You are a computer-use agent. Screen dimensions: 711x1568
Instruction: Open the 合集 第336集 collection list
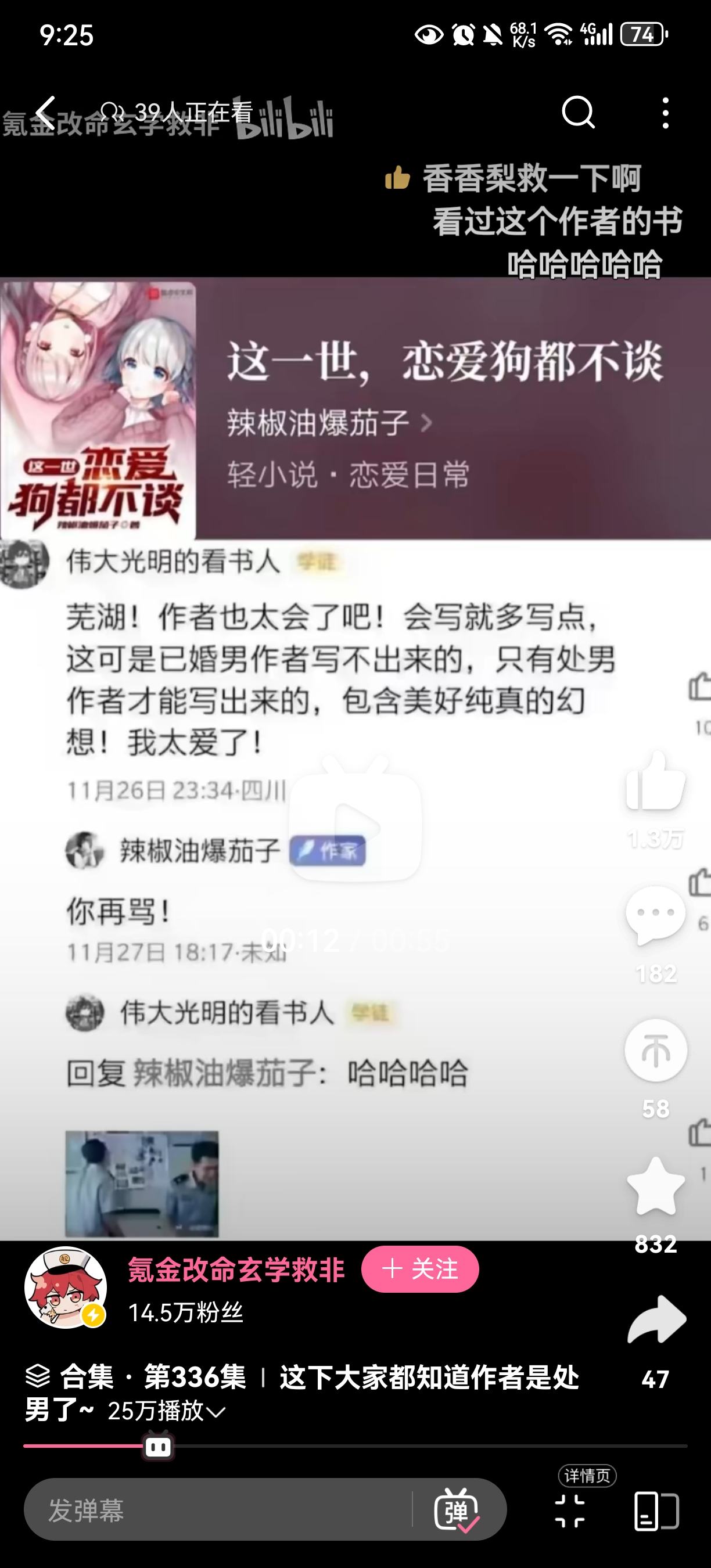pos(135,1378)
